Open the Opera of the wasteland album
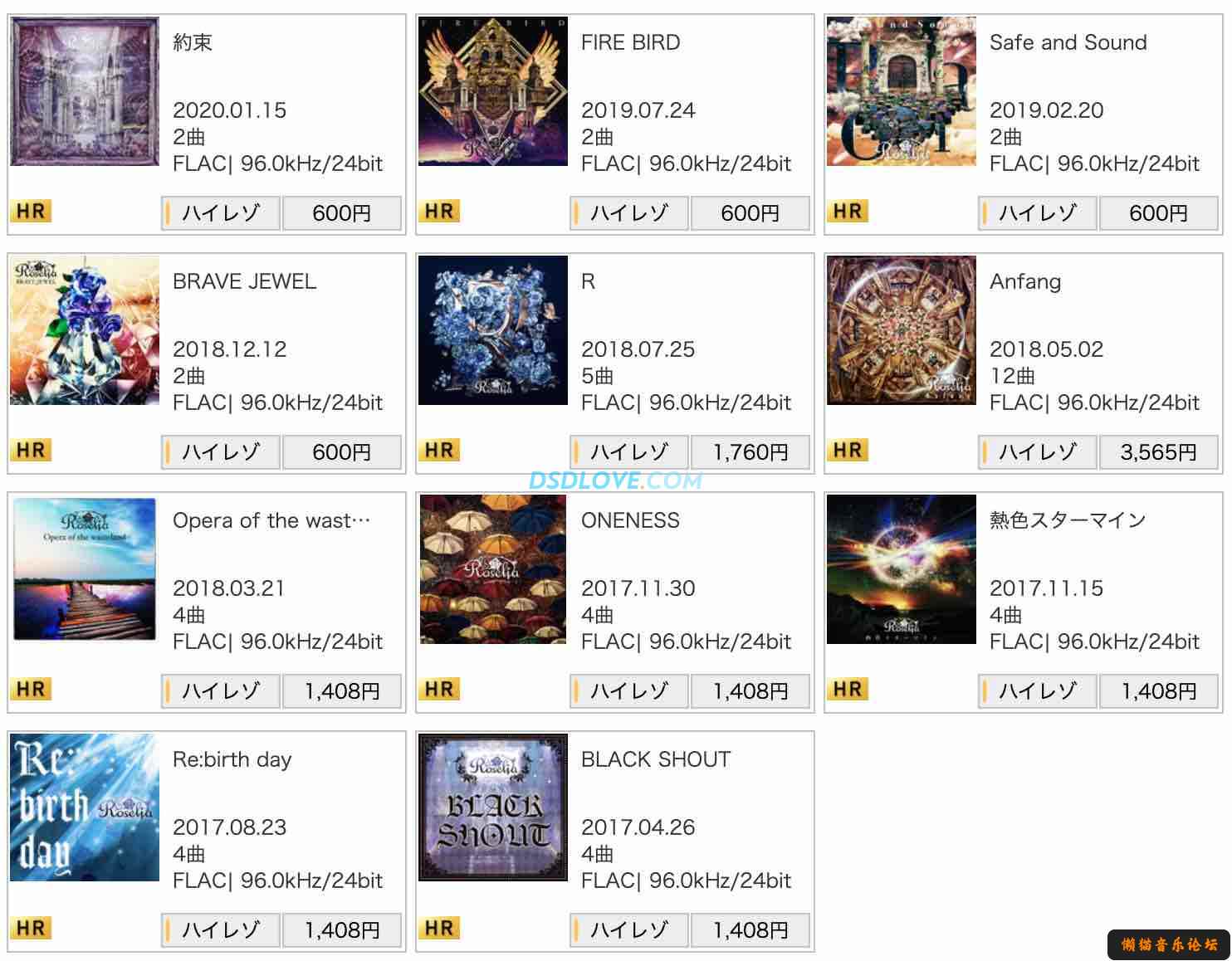Viewport: 1232px width, 961px height. pyautogui.click(x=85, y=569)
